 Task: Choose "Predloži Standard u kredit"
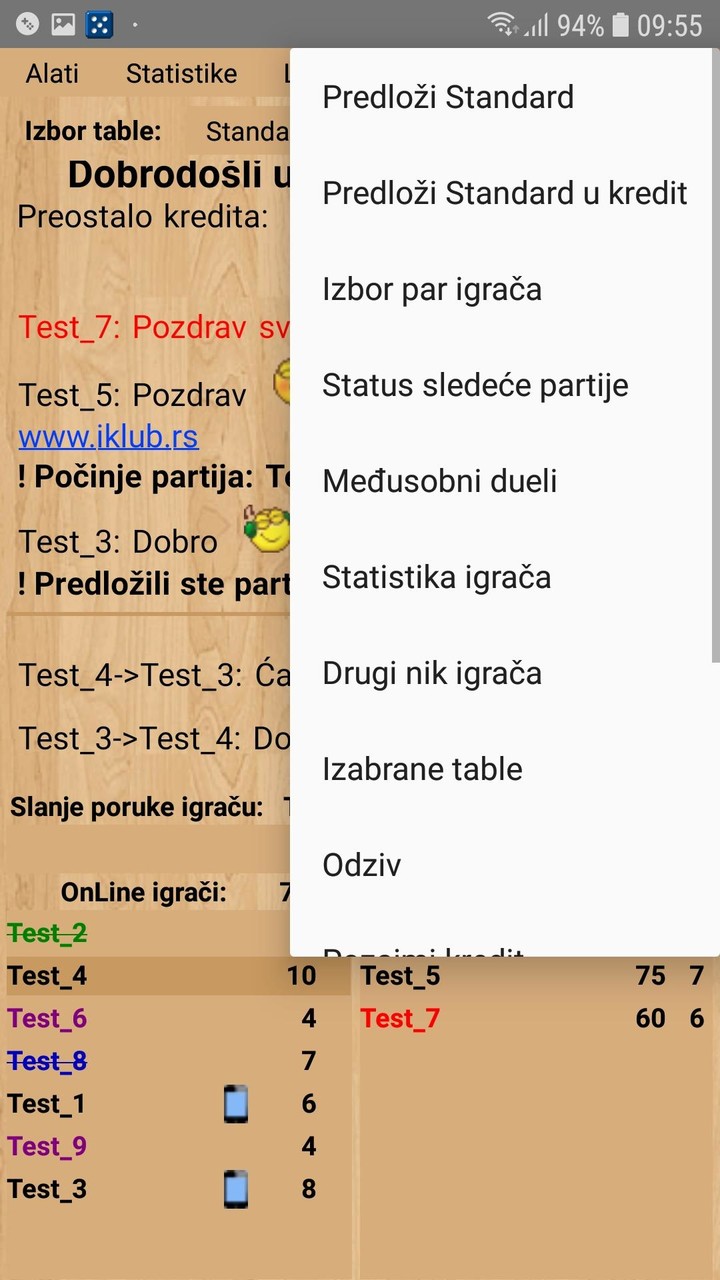(503, 193)
